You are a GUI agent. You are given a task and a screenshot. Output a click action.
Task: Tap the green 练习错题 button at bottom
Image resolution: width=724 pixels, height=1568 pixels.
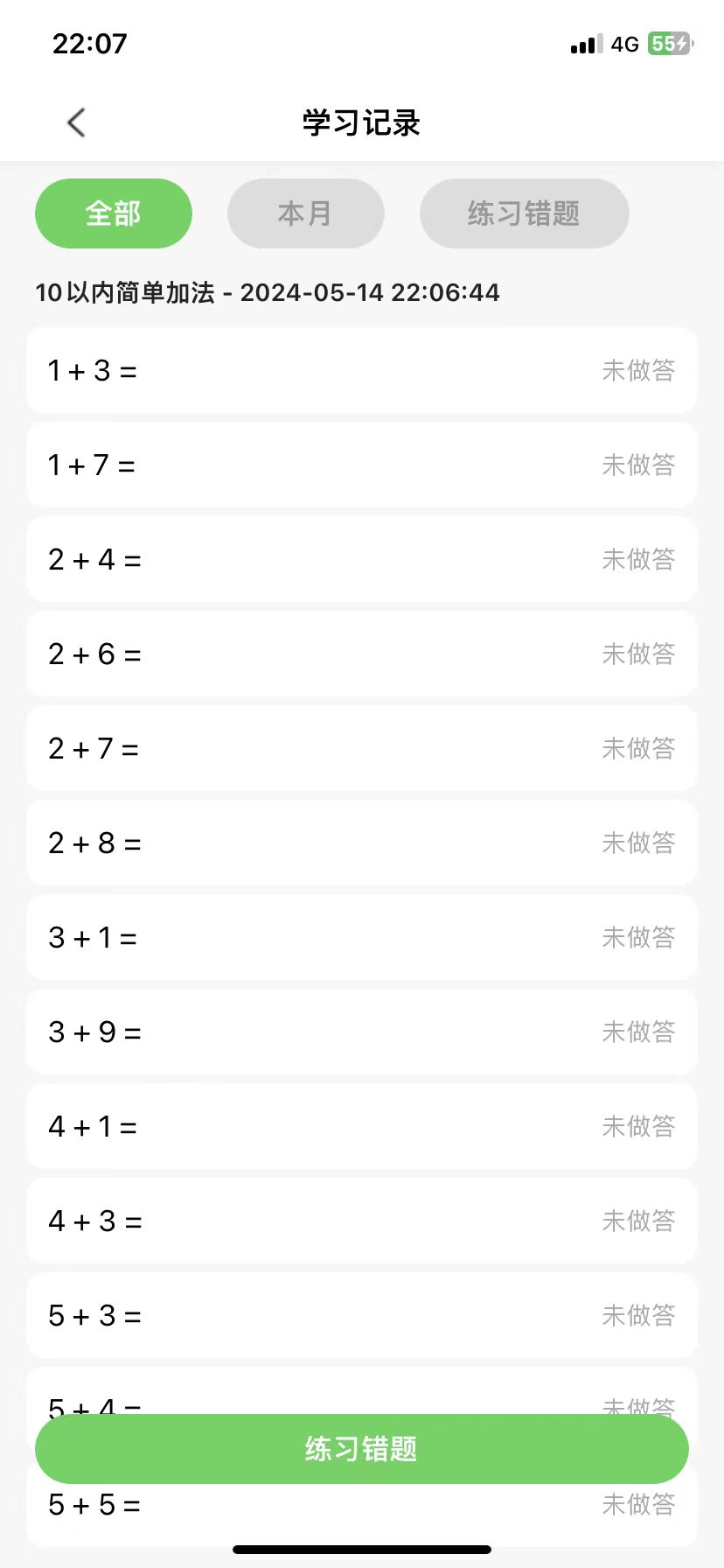tap(362, 1448)
